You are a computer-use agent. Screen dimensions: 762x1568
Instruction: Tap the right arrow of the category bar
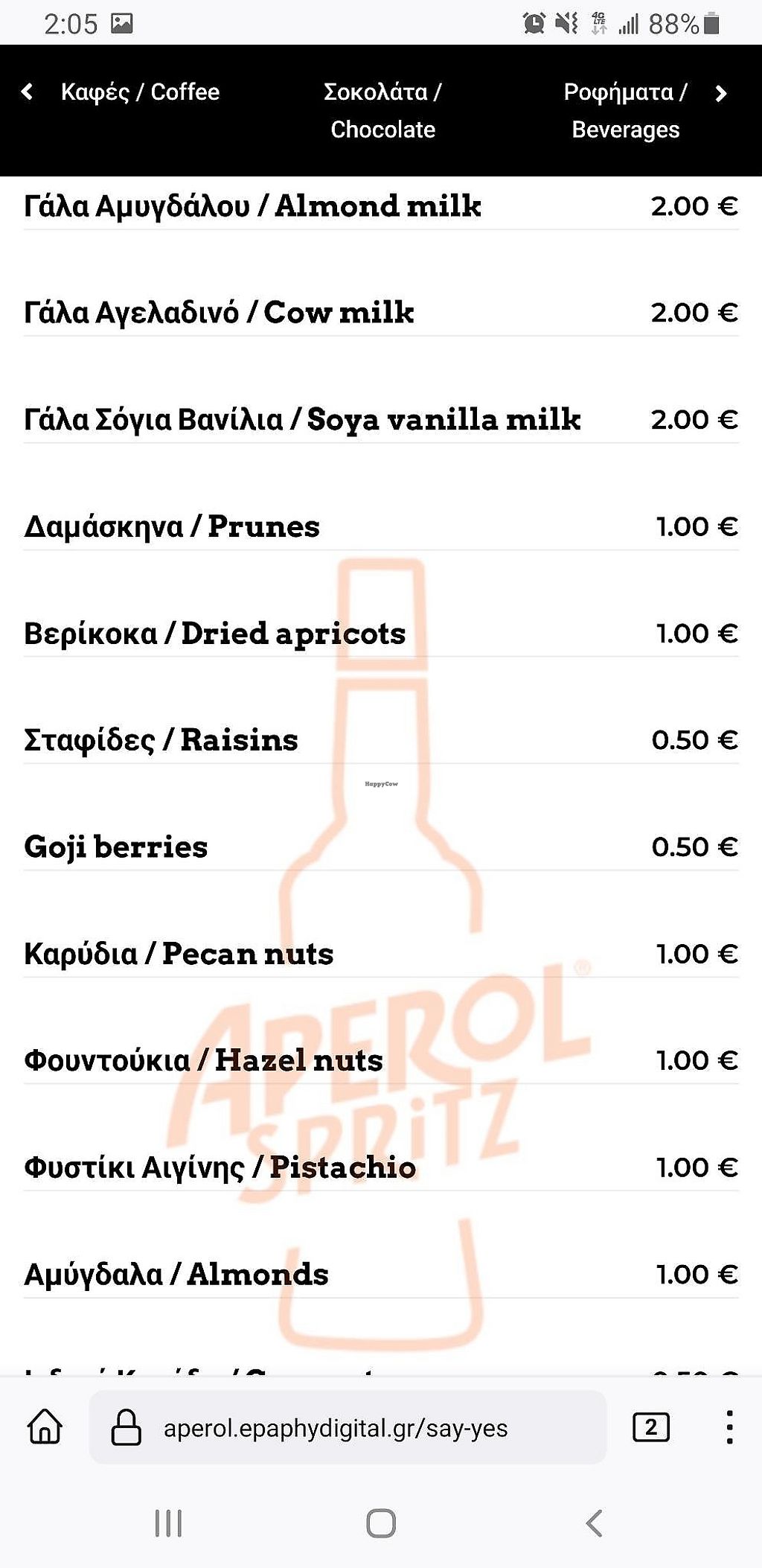pos(720,93)
